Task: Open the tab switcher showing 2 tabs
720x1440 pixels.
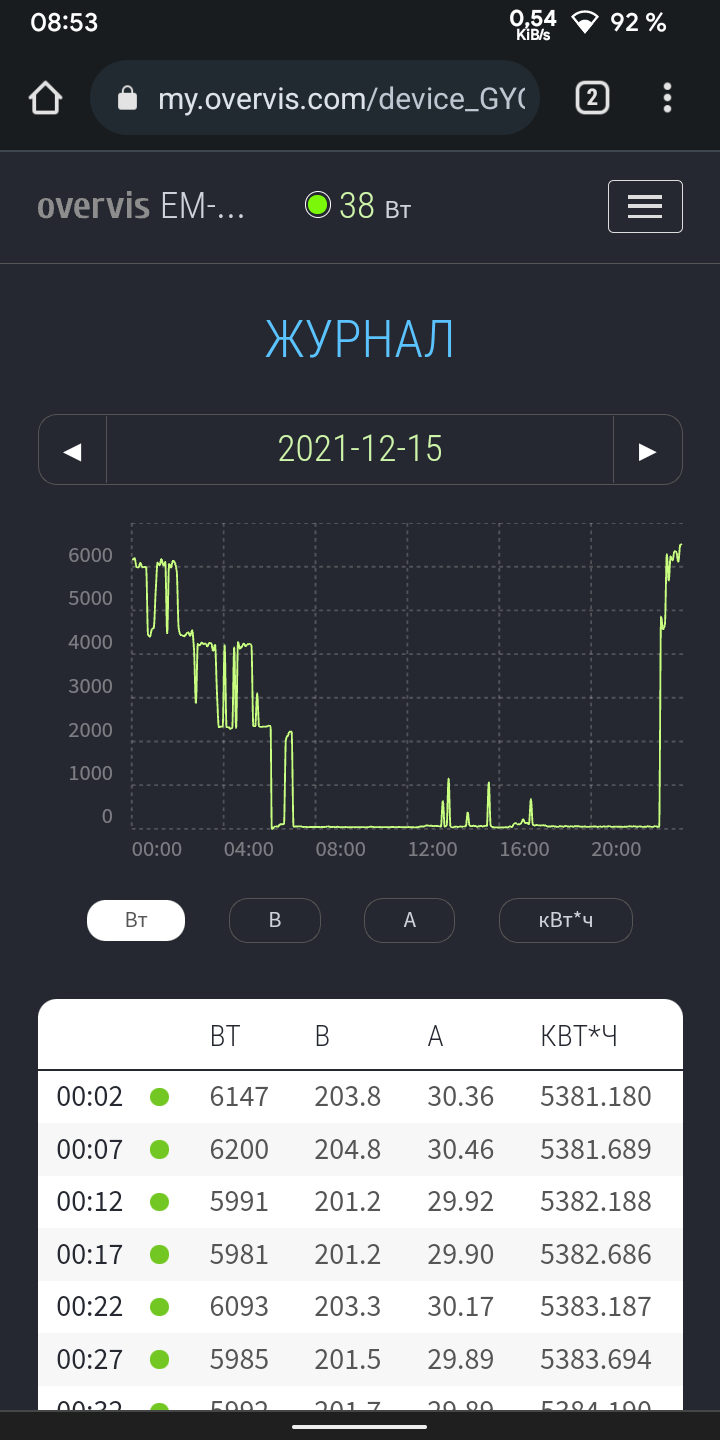Action: pos(592,97)
